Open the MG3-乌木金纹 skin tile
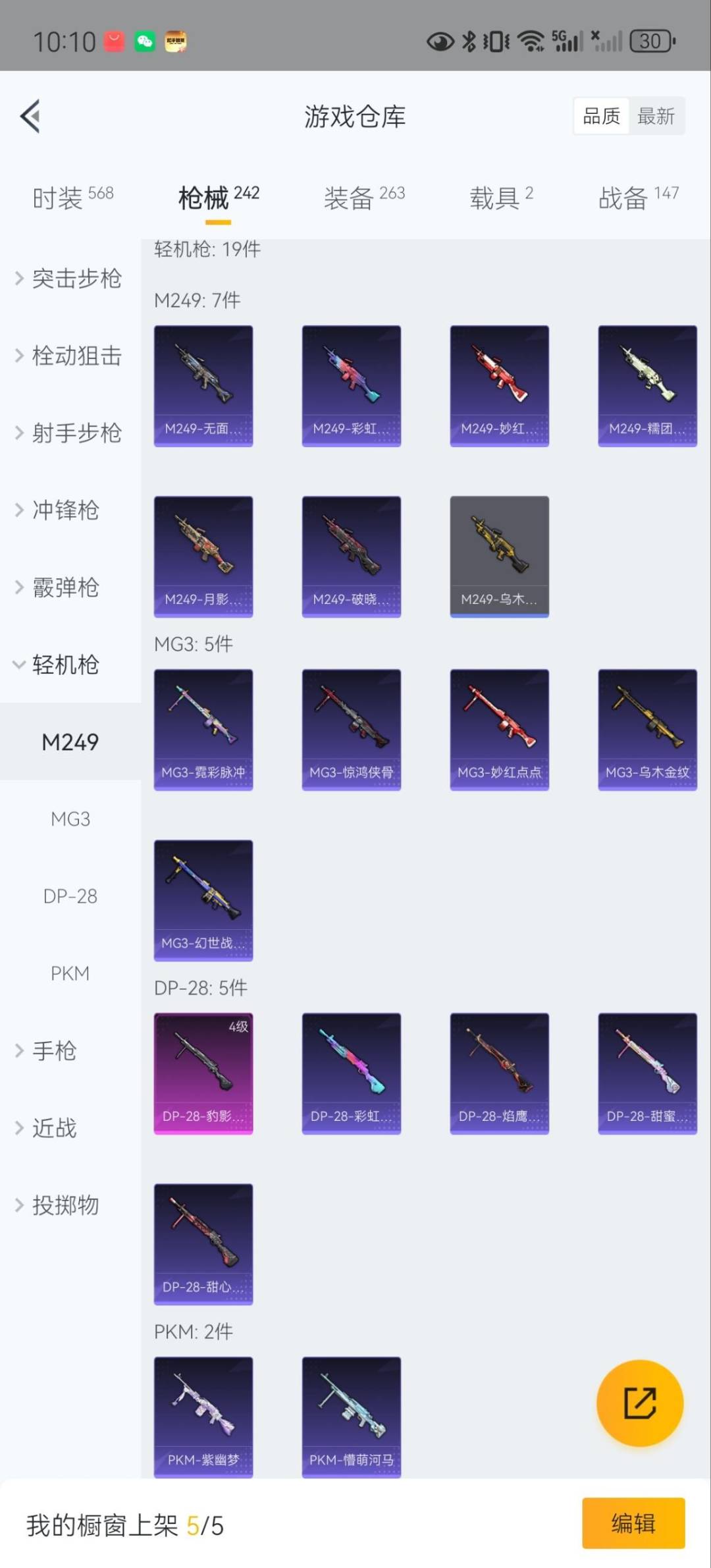The height and width of the screenshot is (1568, 711). pyautogui.click(x=647, y=730)
